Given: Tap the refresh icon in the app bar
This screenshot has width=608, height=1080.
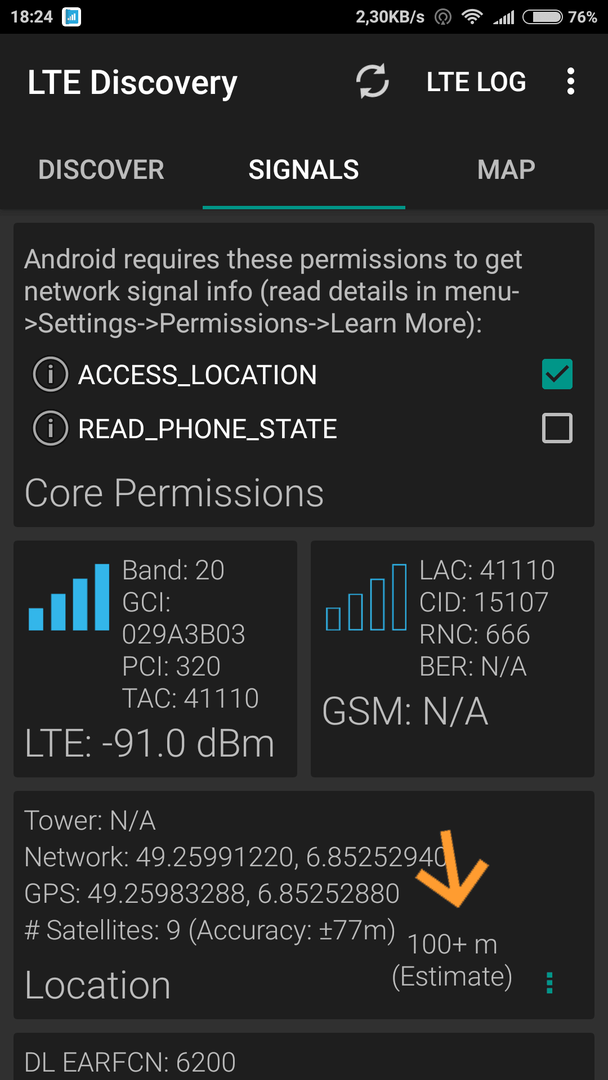Looking at the screenshot, I should pos(373,81).
